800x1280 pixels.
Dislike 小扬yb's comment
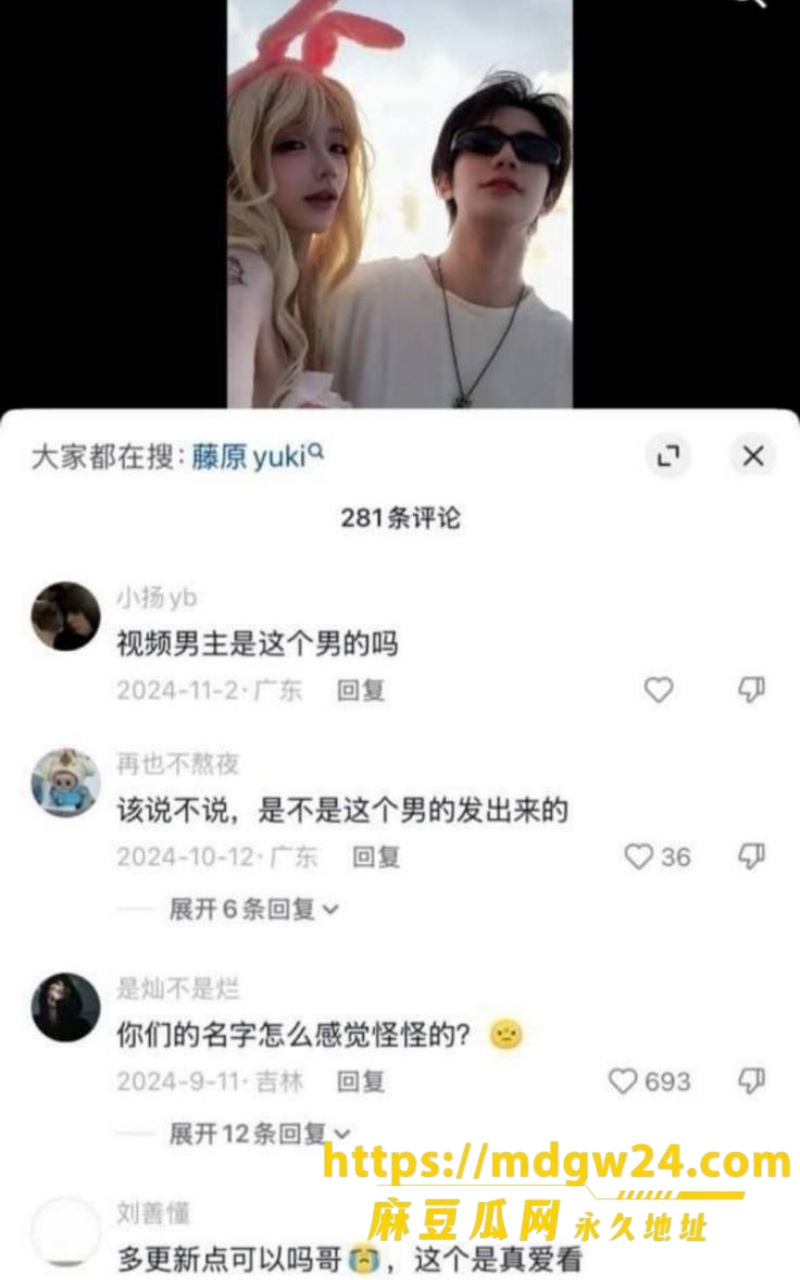coord(751,690)
